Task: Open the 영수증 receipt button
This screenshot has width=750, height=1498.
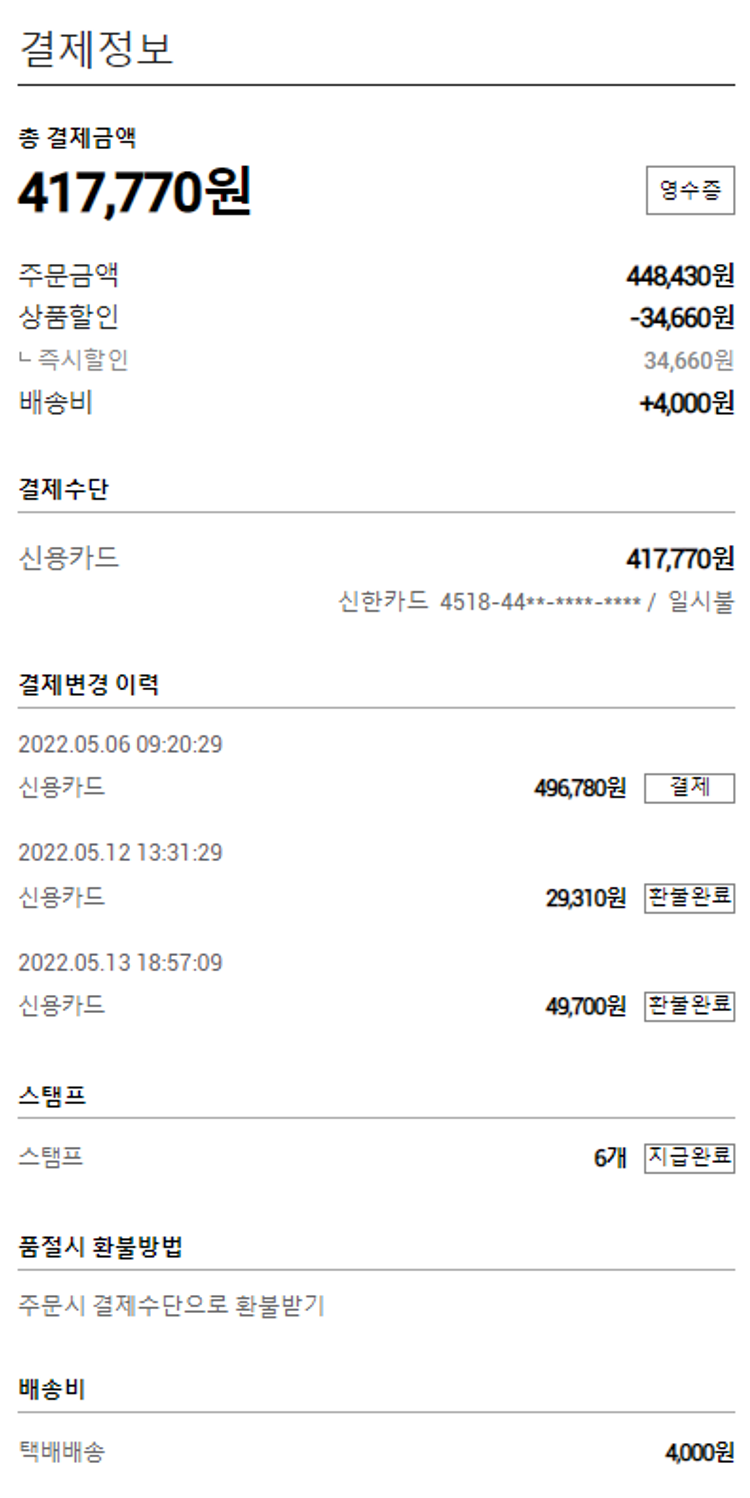Action: tap(690, 192)
